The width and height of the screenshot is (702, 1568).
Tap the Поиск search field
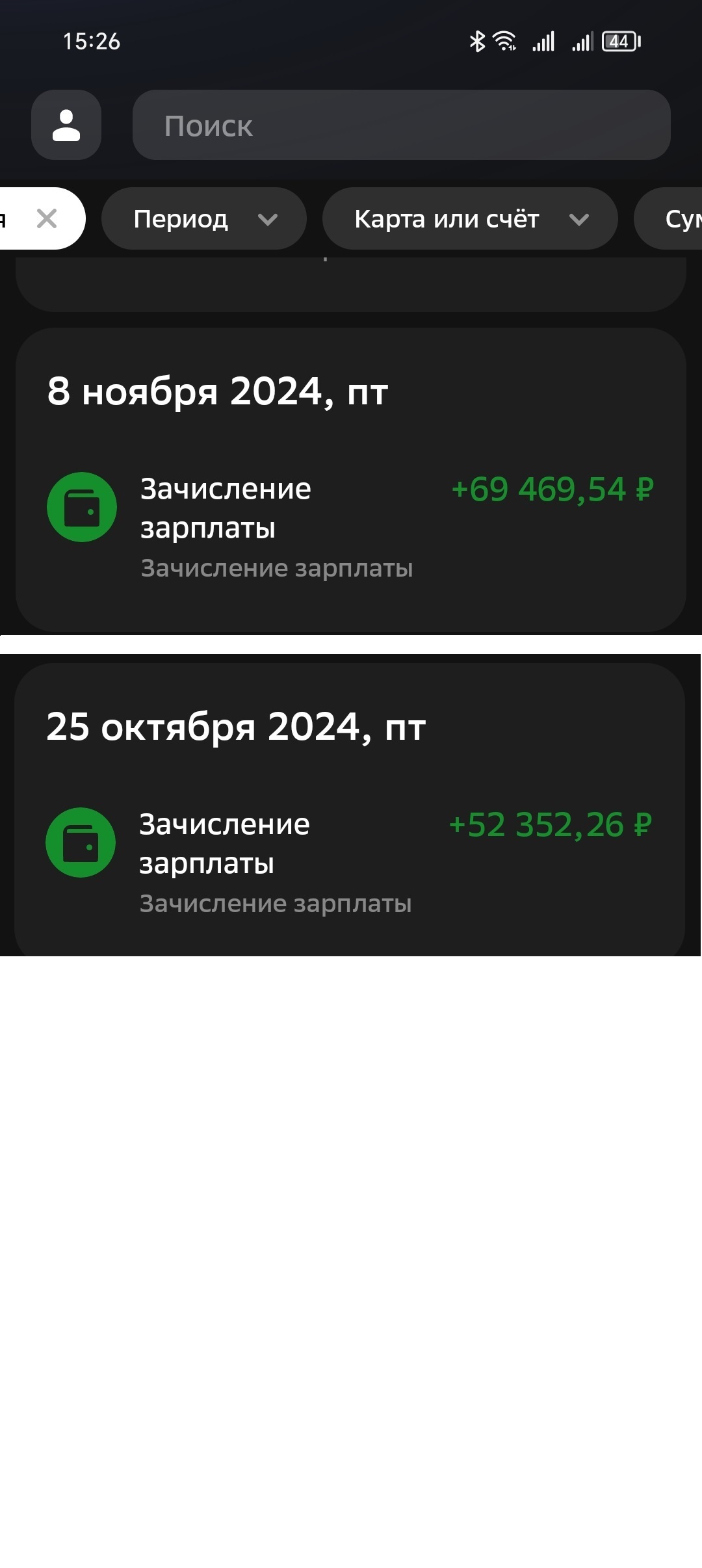tap(401, 125)
